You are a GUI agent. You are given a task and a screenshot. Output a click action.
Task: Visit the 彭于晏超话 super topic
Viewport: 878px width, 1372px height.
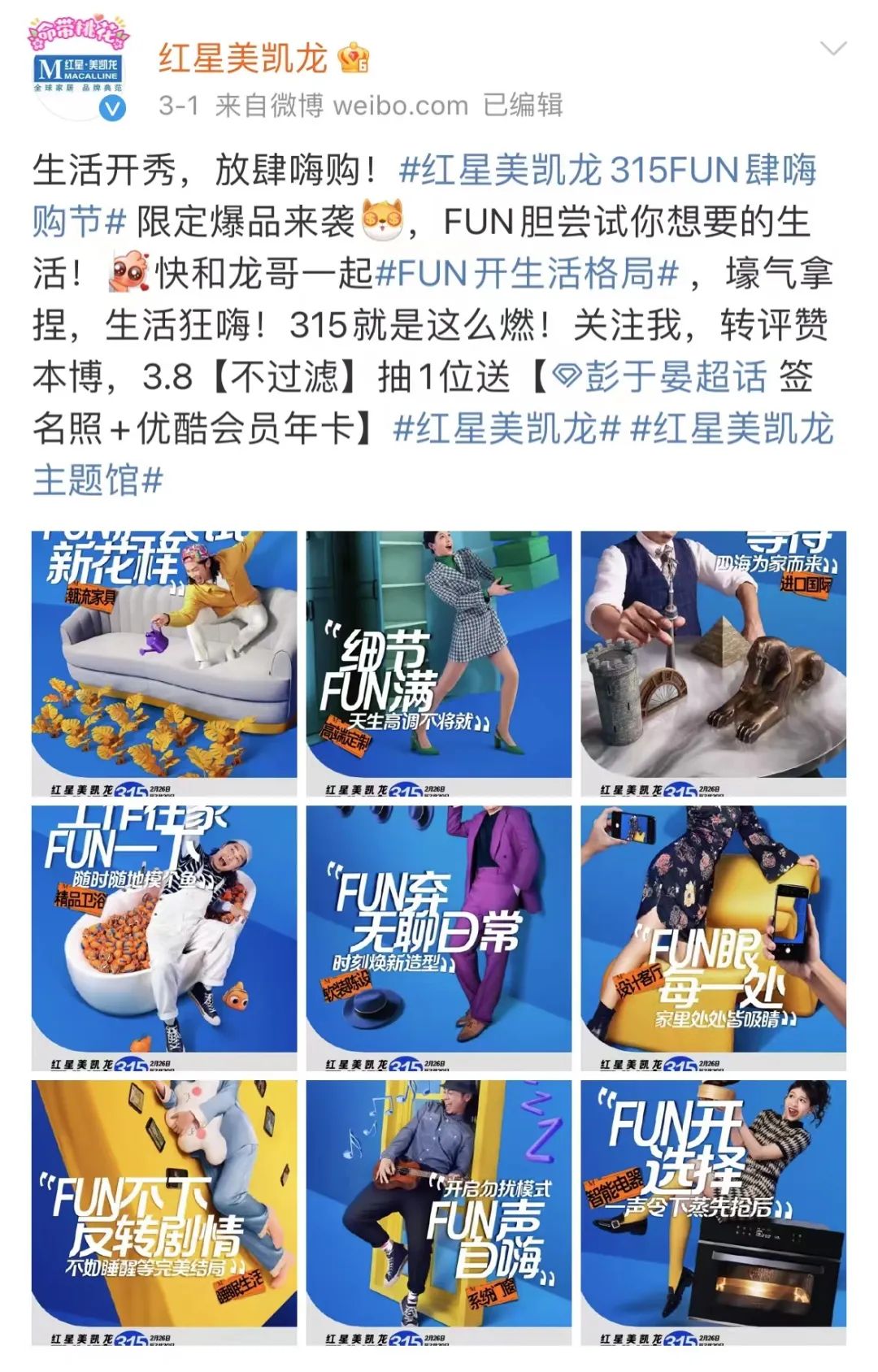pyautogui.click(x=660, y=377)
